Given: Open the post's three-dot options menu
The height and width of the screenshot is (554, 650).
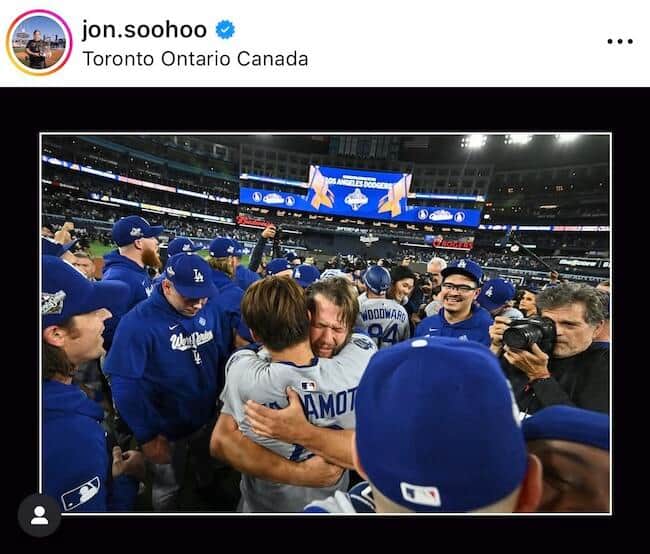Looking at the screenshot, I should tap(619, 42).
